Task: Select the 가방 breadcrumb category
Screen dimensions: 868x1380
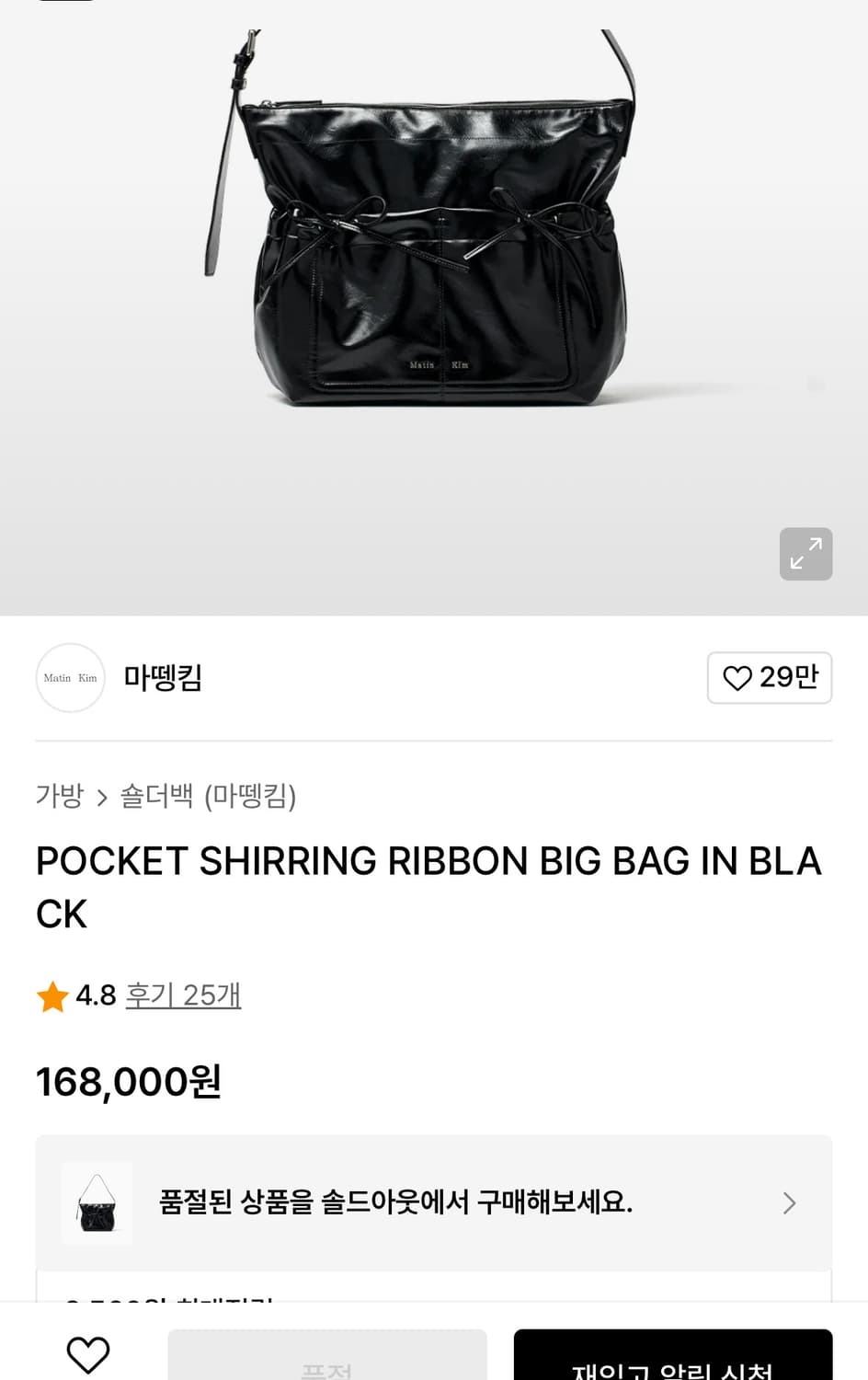Action: click(x=60, y=797)
